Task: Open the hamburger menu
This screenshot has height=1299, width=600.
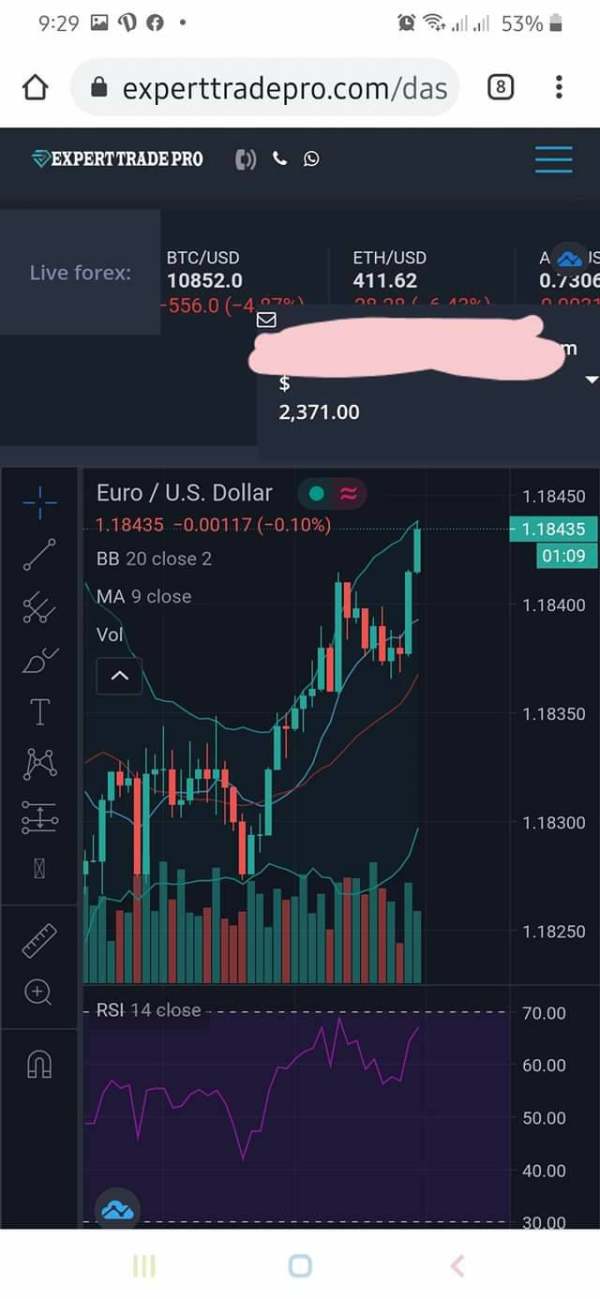Action: click(x=553, y=160)
